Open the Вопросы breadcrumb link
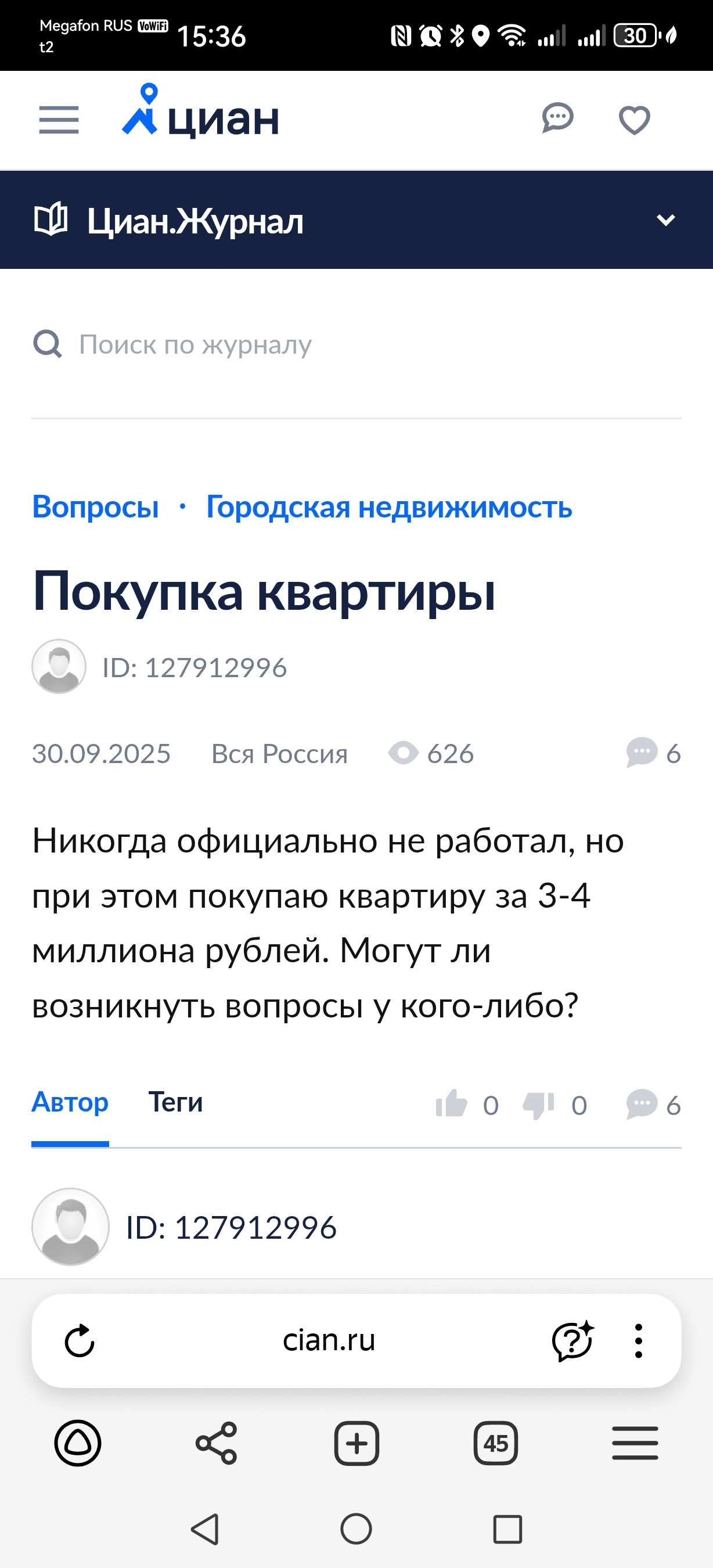 click(x=96, y=506)
